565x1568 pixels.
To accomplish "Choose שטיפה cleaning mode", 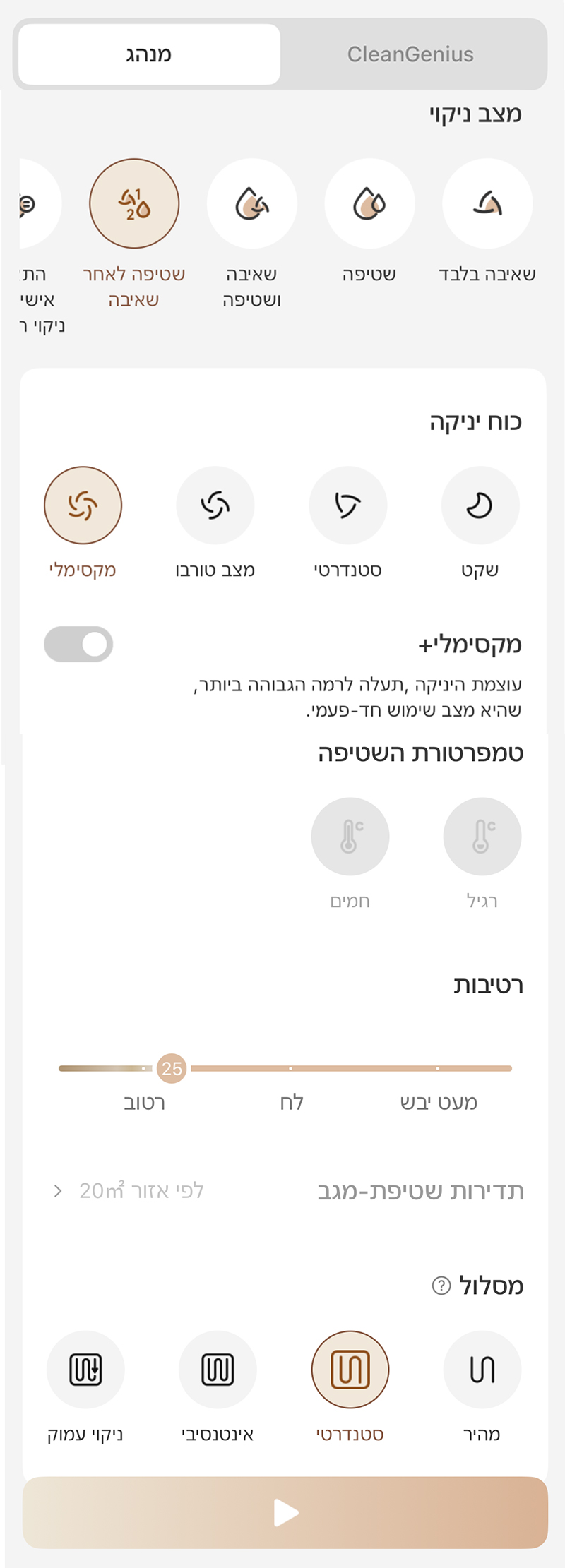I will (x=369, y=204).
